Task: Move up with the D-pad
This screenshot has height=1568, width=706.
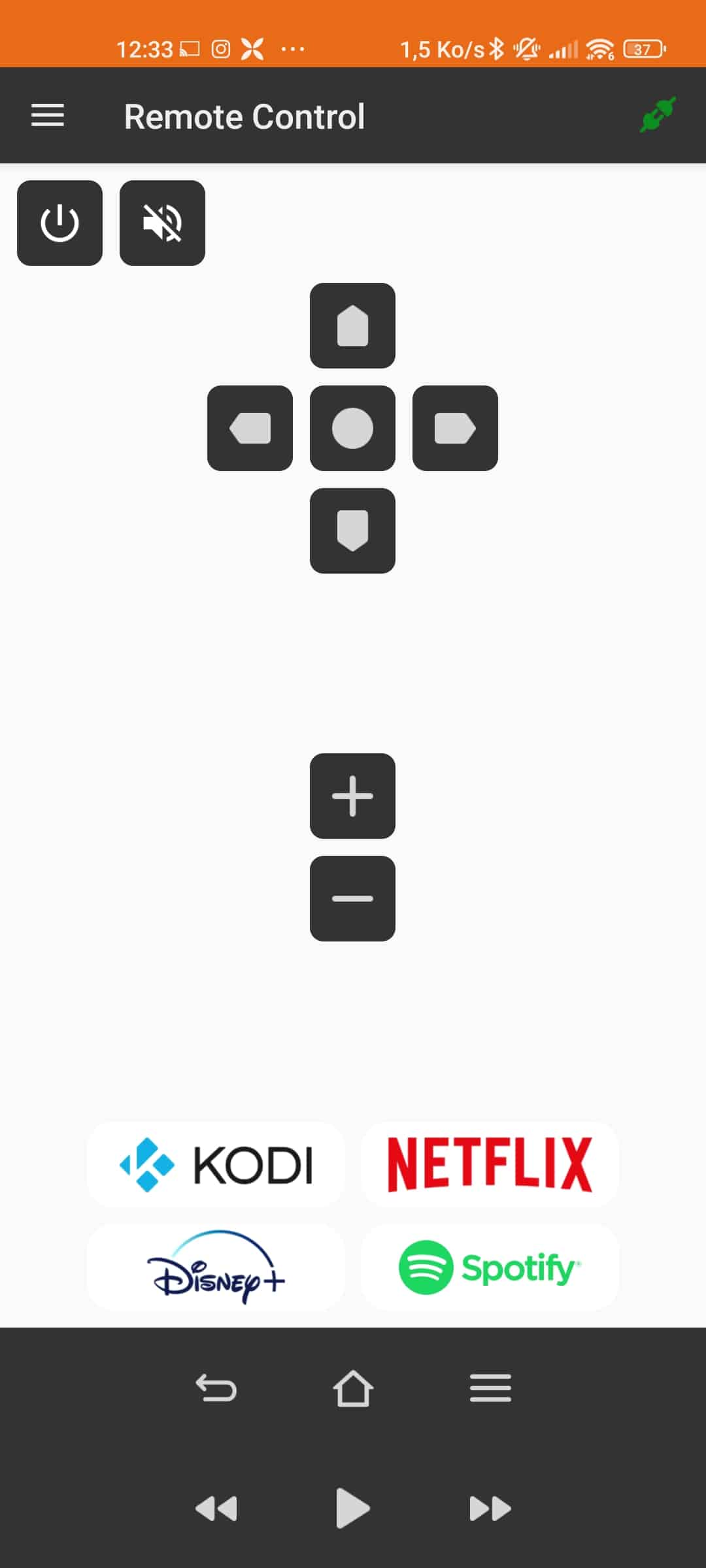Action: coord(352,325)
